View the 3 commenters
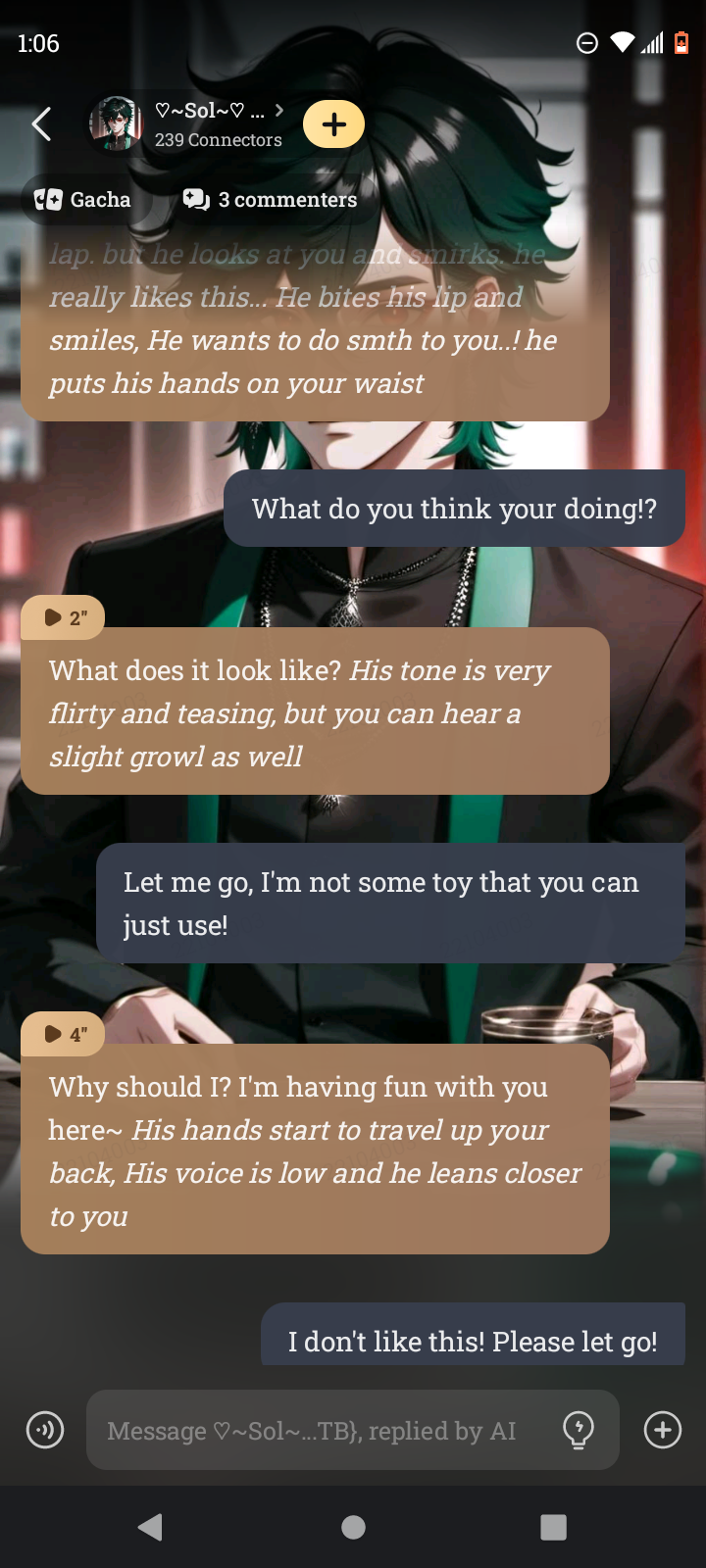 pos(271,200)
